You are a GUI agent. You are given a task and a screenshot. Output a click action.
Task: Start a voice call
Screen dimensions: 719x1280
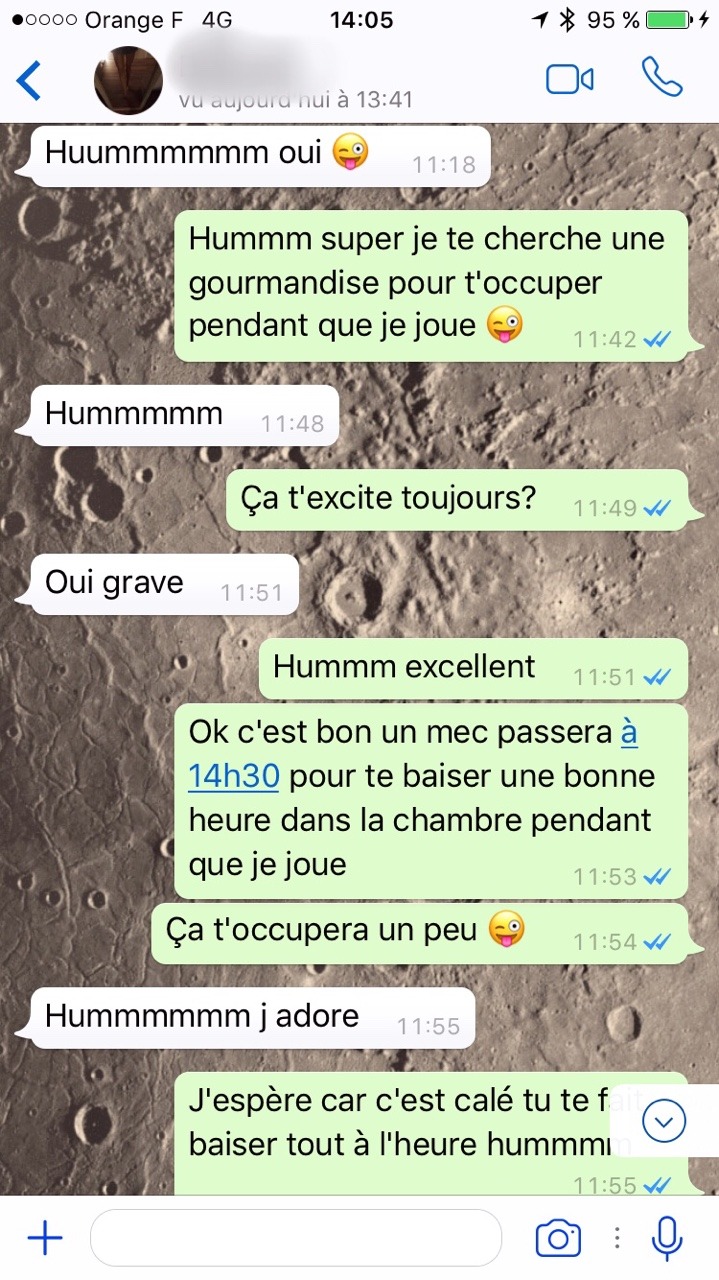(661, 78)
